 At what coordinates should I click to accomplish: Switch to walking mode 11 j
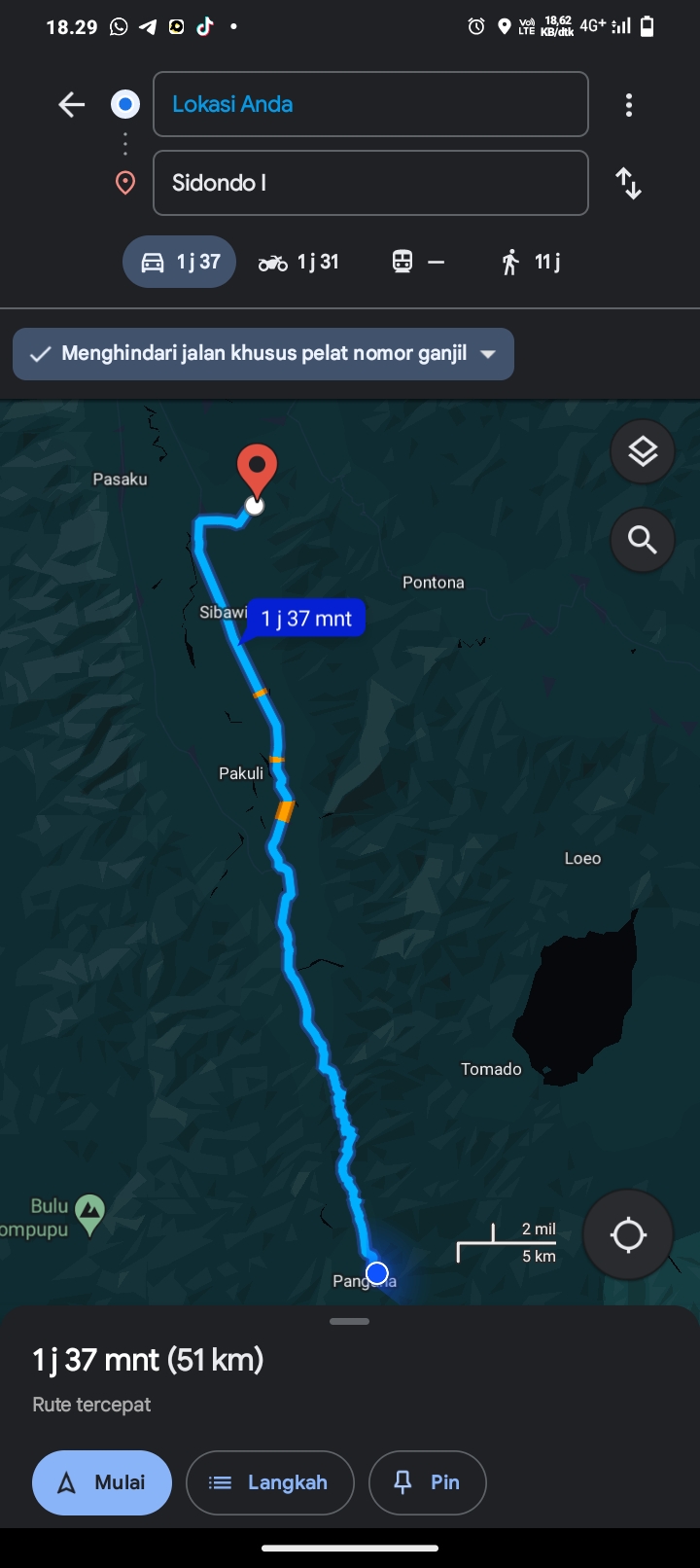tap(531, 262)
